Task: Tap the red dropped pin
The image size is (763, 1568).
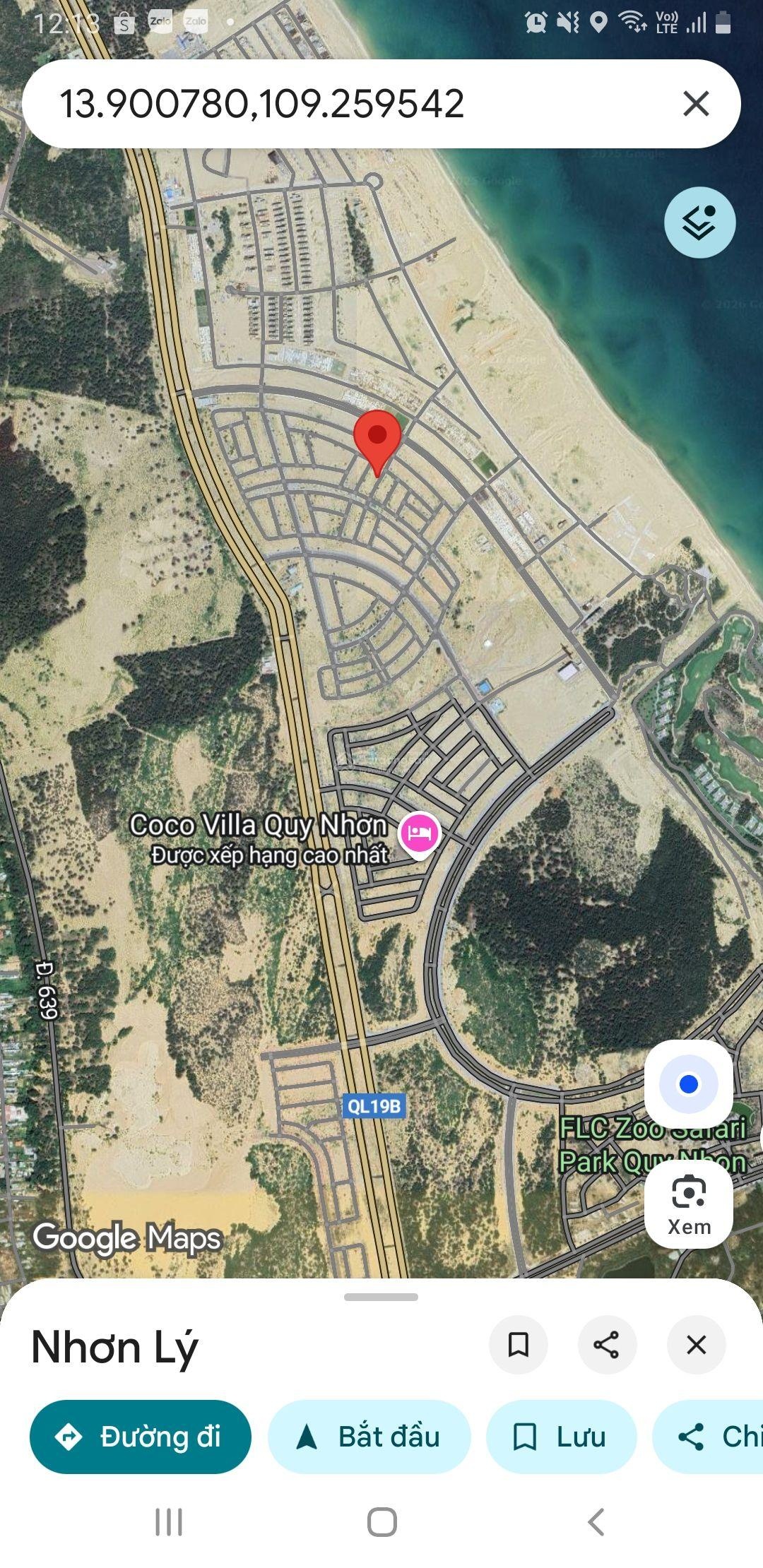Action: (x=377, y=436)
